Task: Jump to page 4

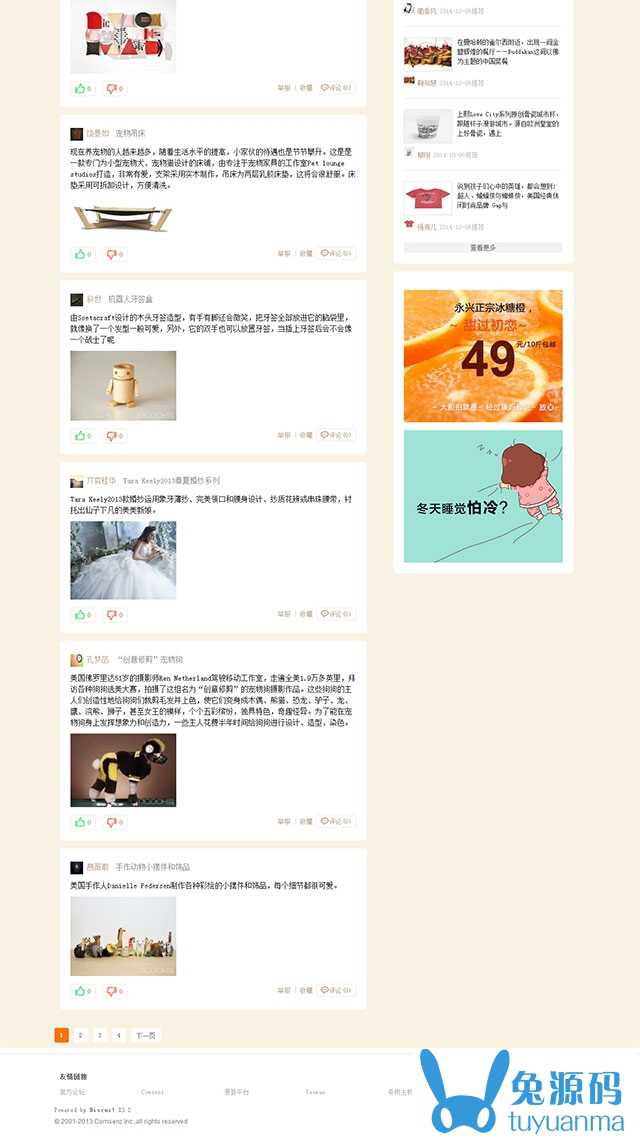Action: (x=118, y=1035)
